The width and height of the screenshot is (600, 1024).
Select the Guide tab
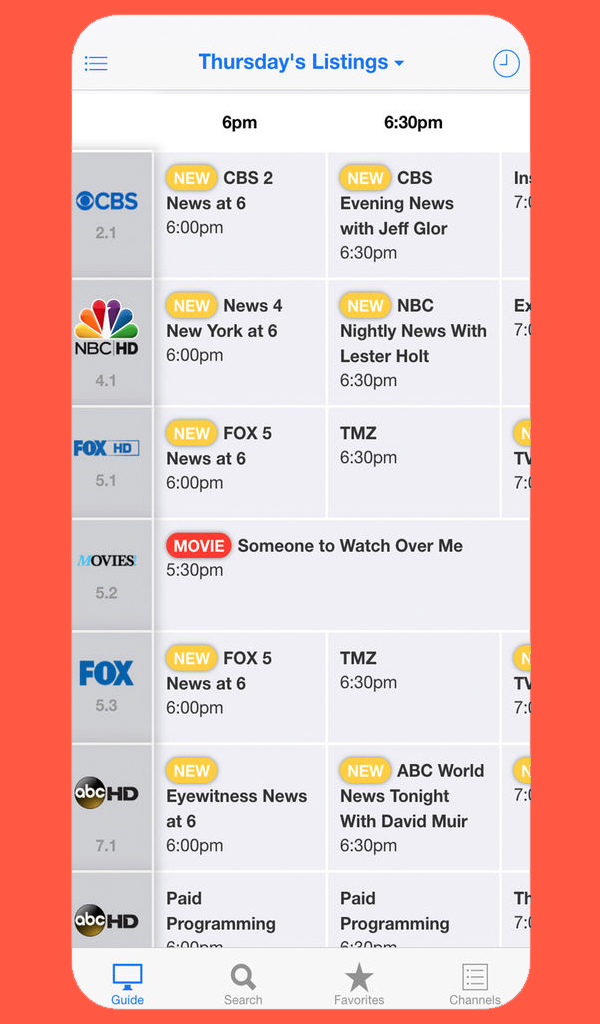click(x=127, y=984)
